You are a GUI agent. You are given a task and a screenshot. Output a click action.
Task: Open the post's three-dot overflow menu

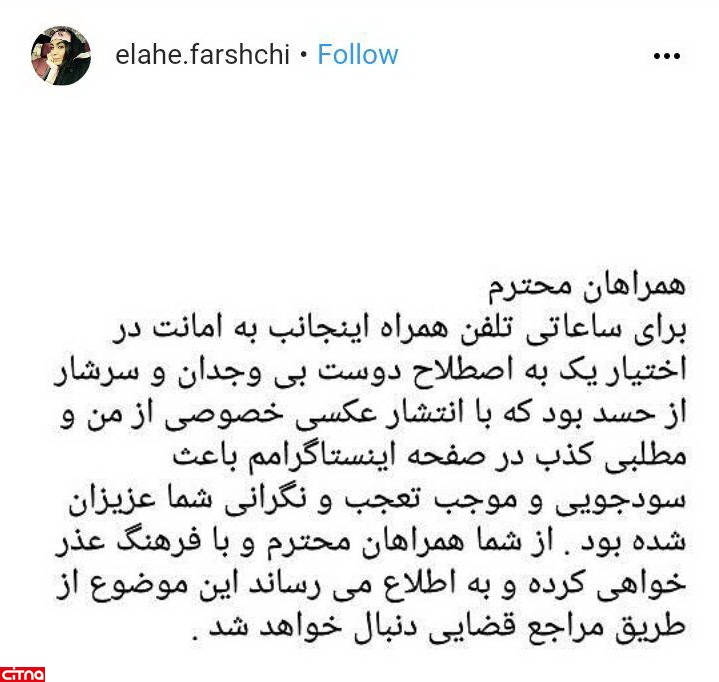click(x=666, y=57)
